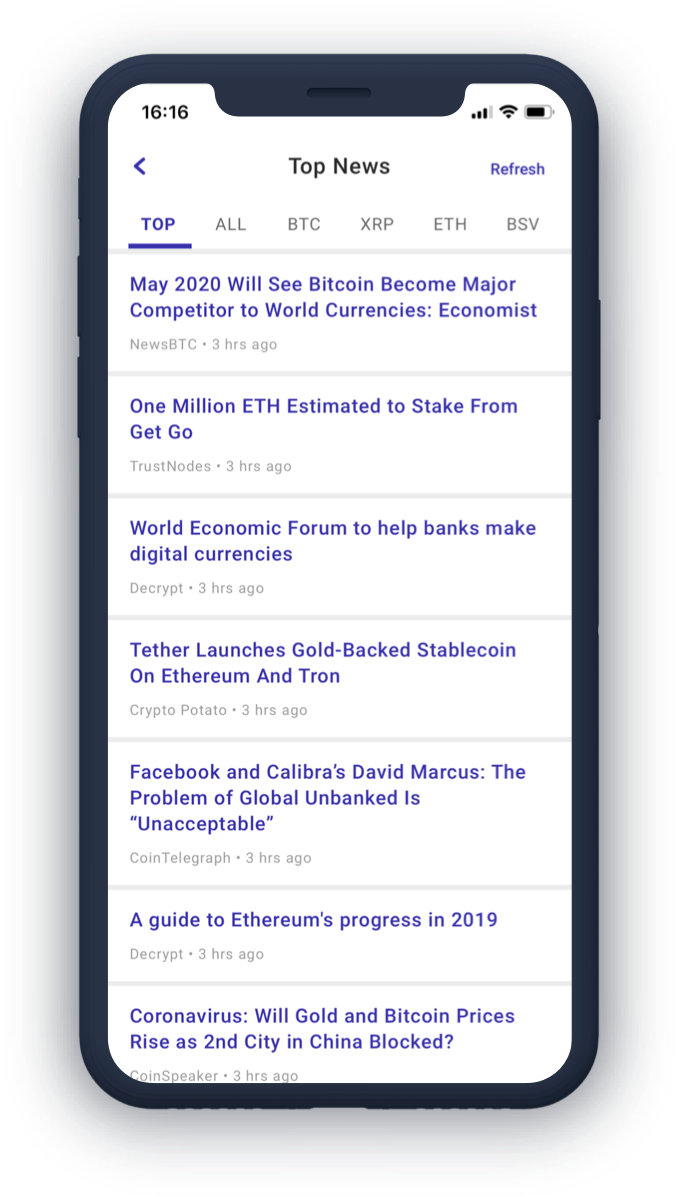The width and height of the screenshot is (678, 1198).
Task: Open the Facebook and Calibra David Marcus article
Action: click(x=327, y=798)
